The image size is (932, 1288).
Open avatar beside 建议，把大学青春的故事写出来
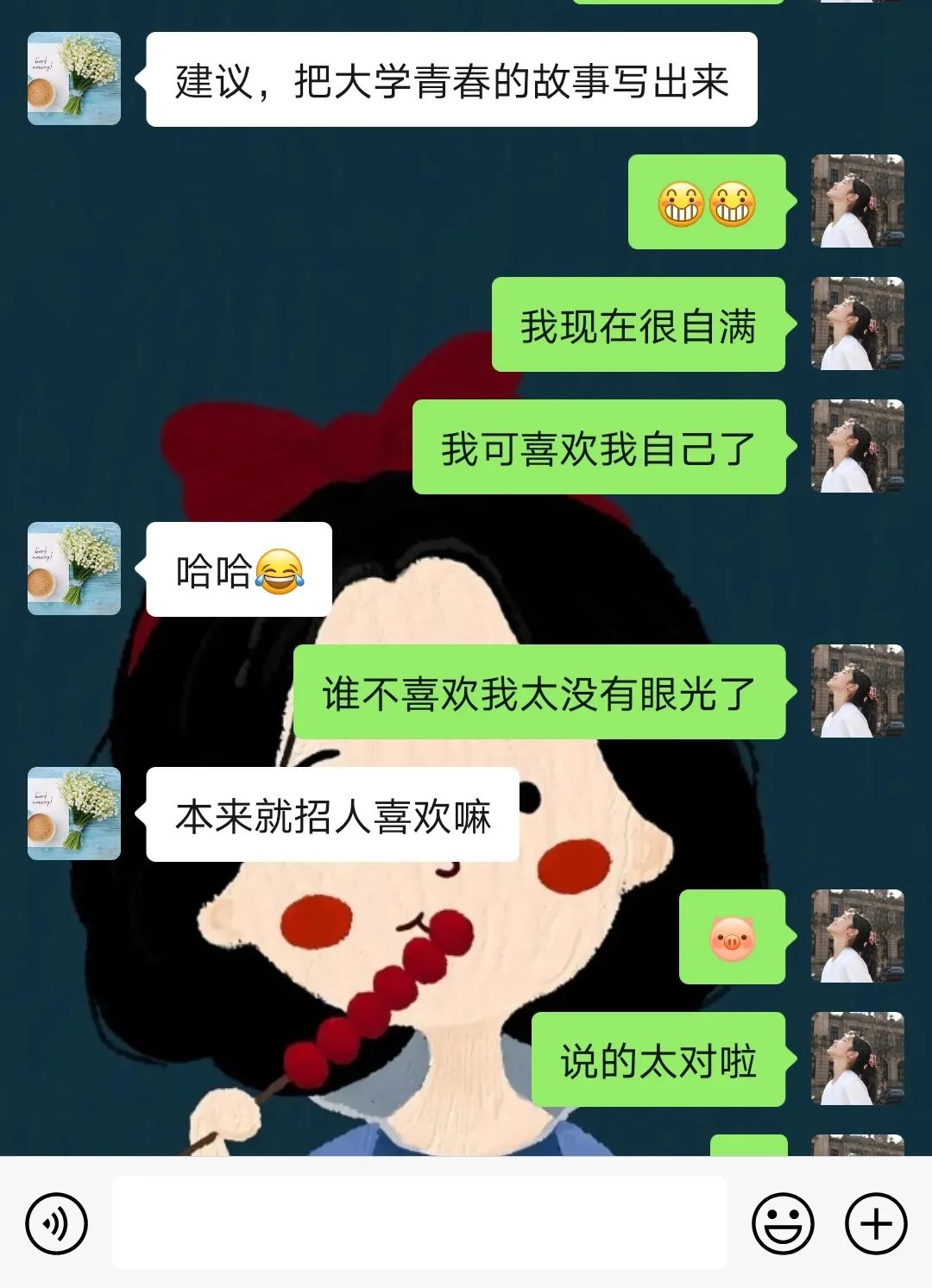tap(74, 79)
